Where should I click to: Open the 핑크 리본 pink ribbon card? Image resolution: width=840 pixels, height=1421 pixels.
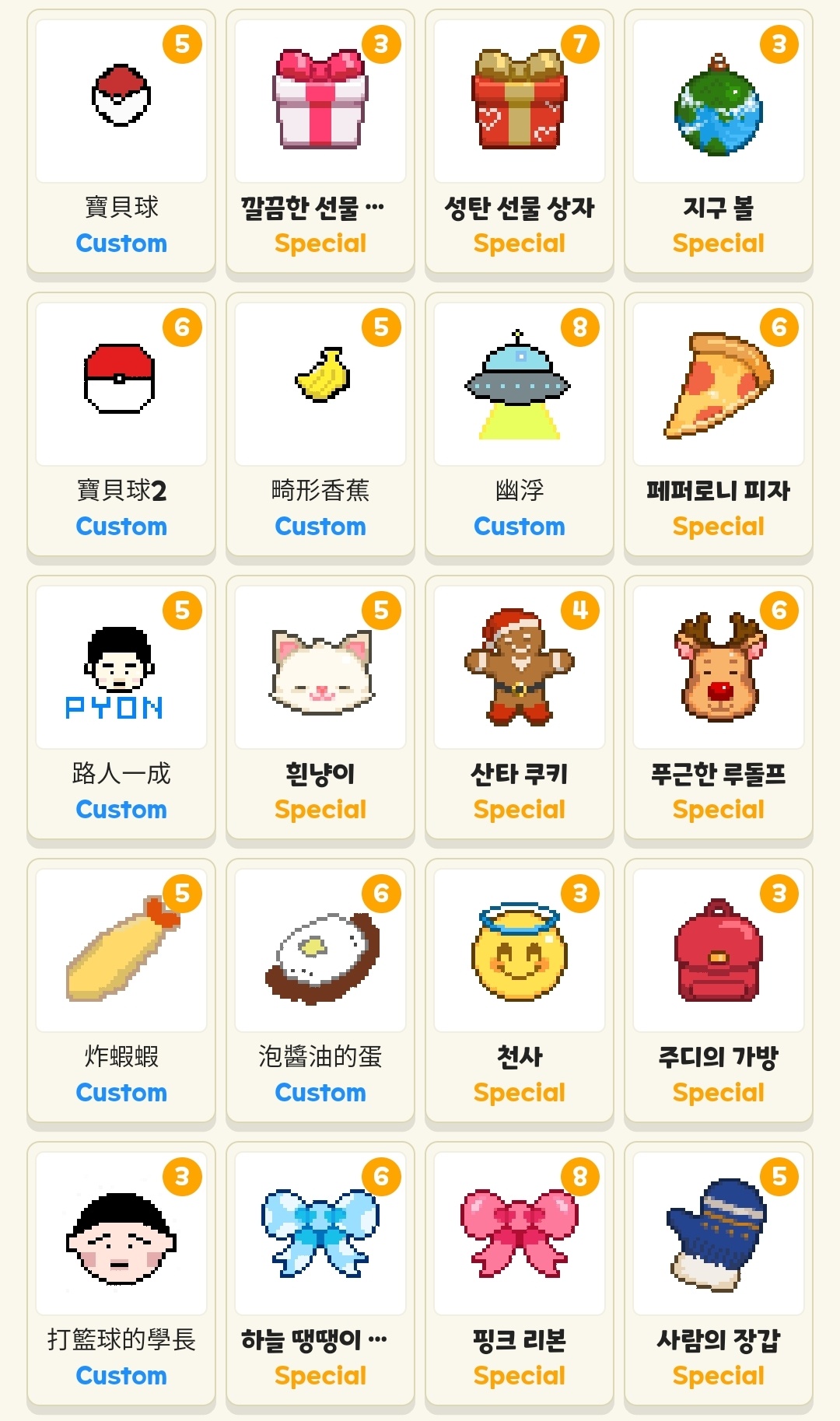520,1274
